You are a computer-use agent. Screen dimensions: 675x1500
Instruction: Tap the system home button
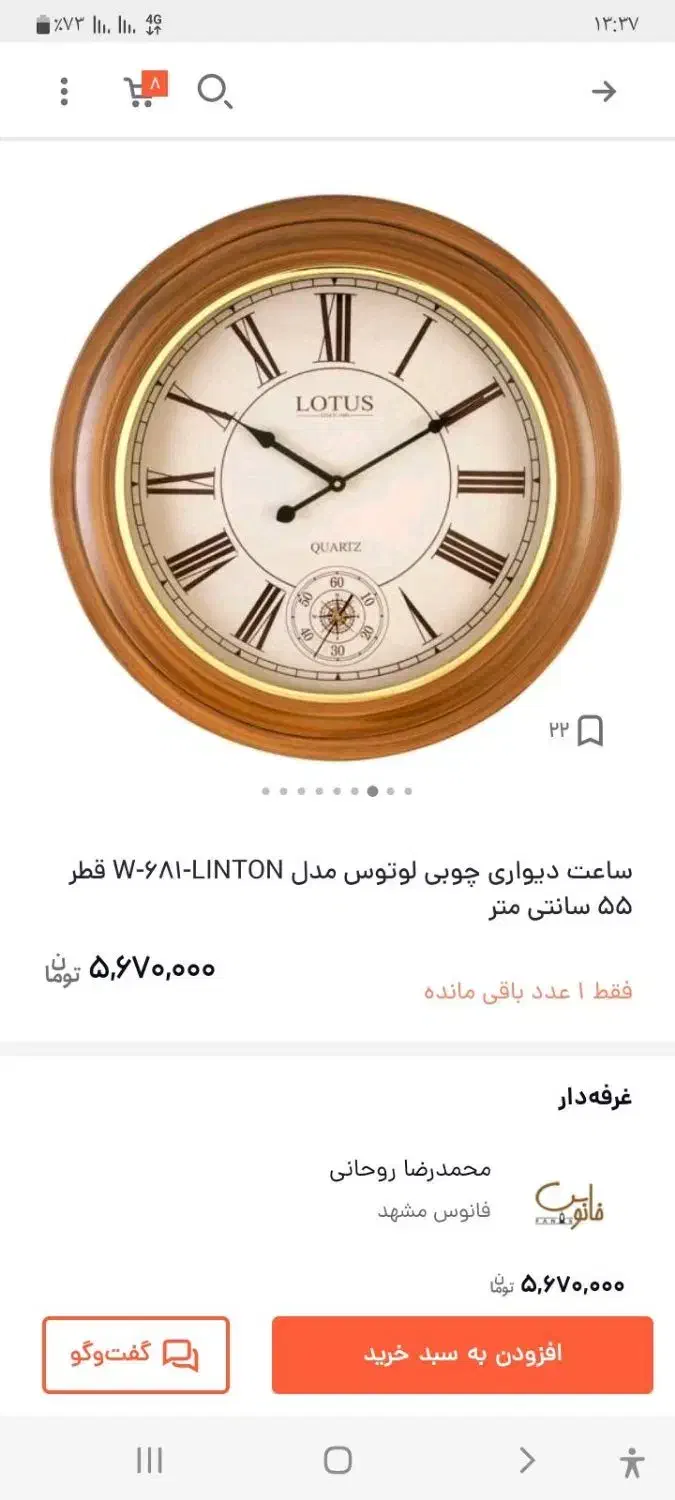pyautogui.click(x=338, y=1460)
